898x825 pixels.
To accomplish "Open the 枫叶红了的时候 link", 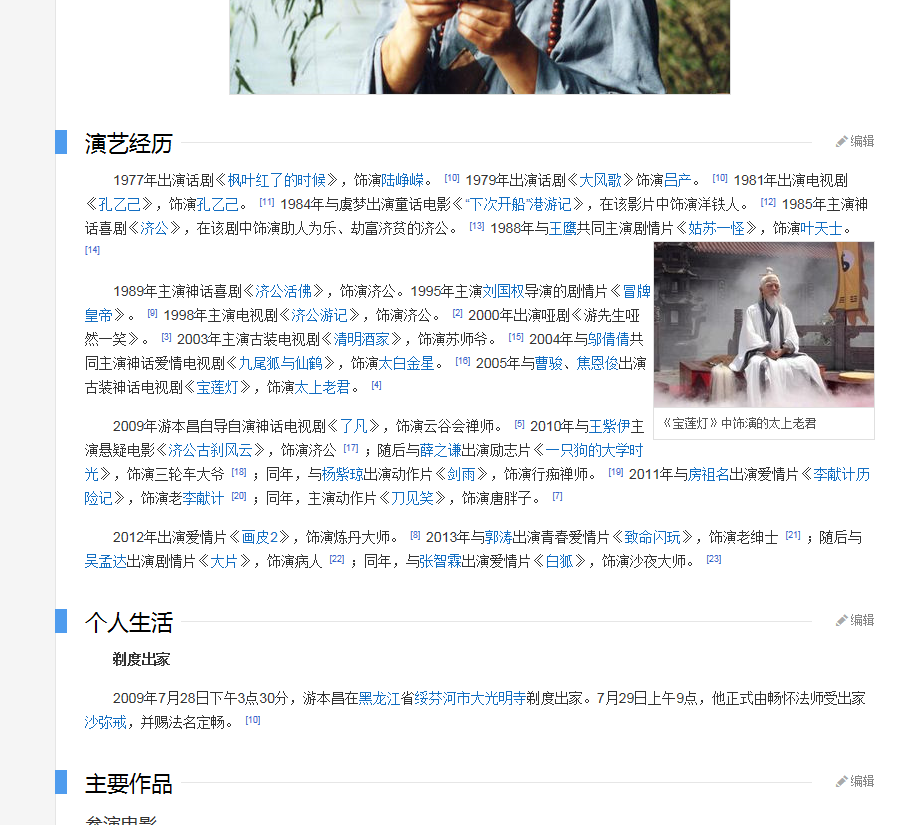I will [276, 181].
